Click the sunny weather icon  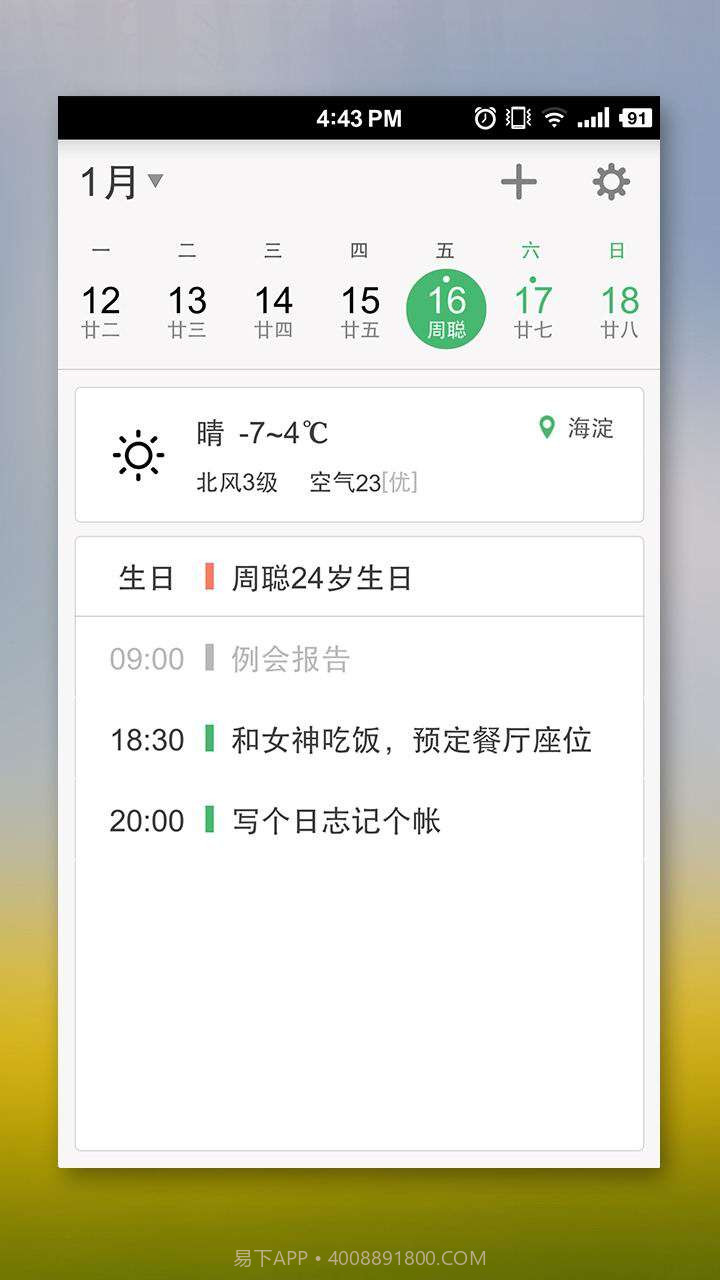click(138, 455)
